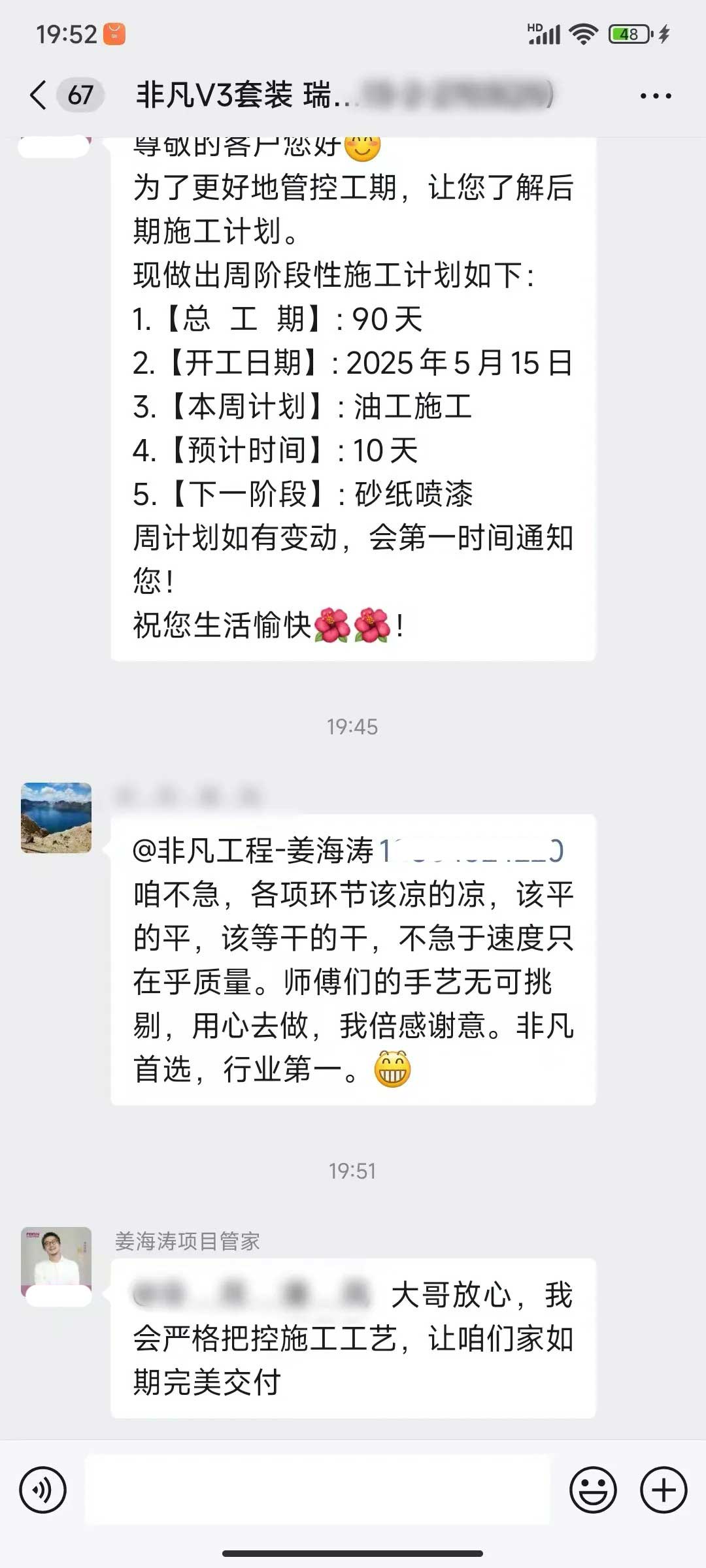The image size is (706, 1568).
Task: Go back to the chat list
Action: point(39,95)
